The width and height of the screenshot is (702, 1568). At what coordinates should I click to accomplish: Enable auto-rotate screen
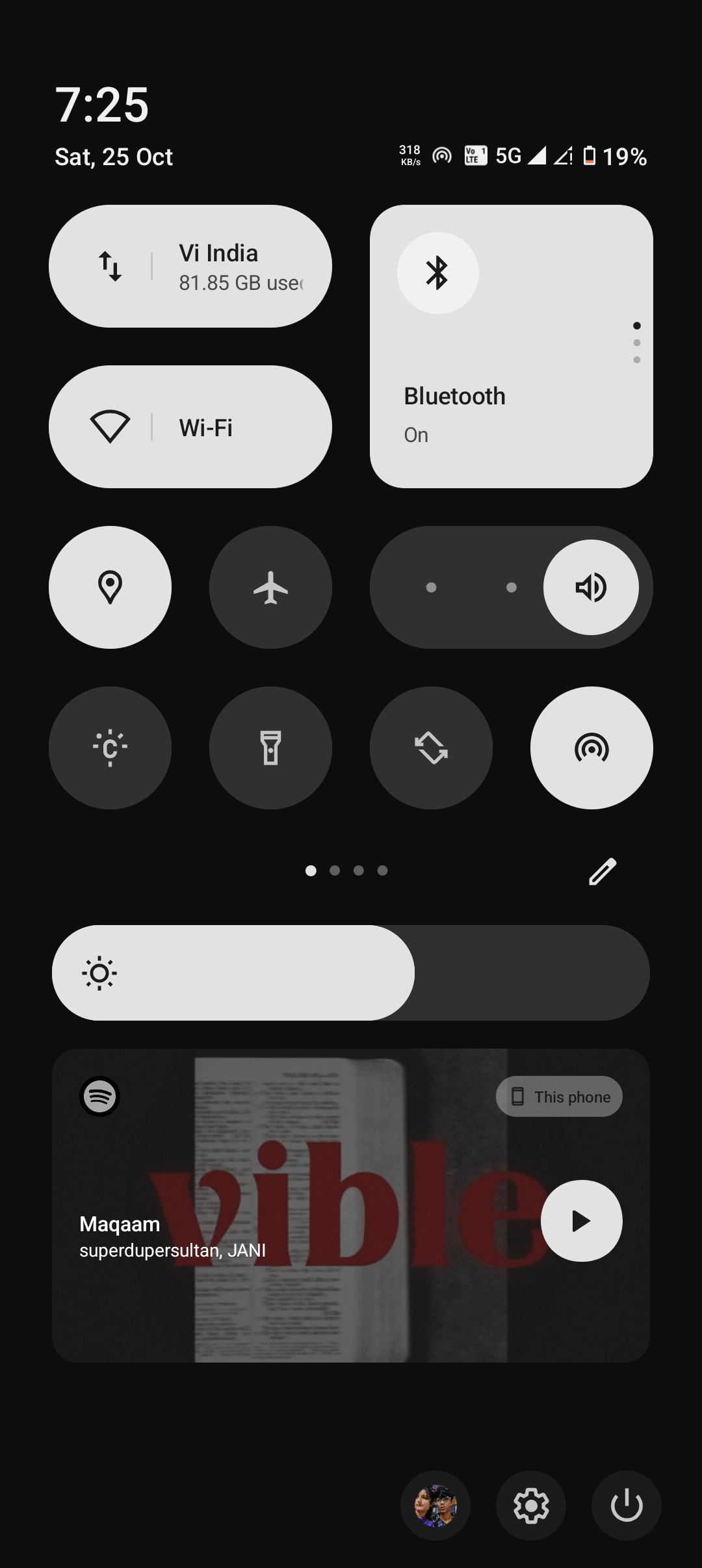tap(431, 748)
